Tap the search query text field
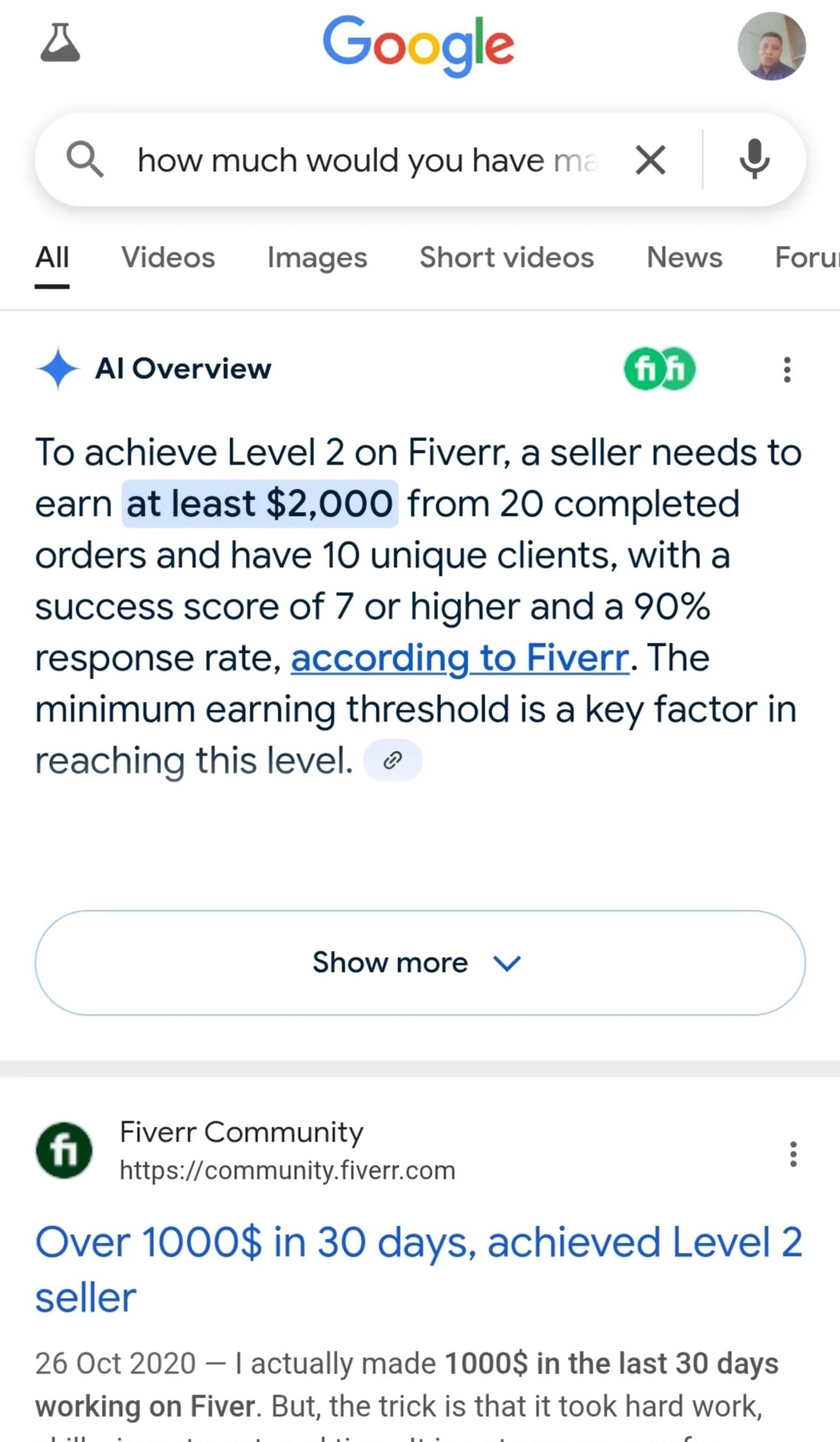The height and width of the screenshot is (1442, 840). tap(367, 160)
